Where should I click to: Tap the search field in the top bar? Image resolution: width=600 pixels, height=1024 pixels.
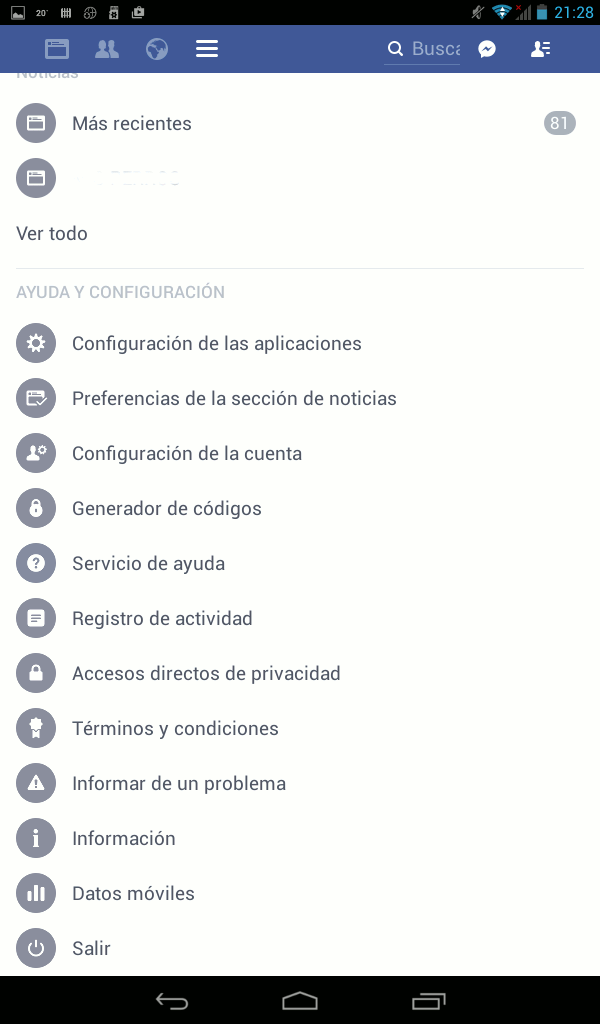(x=423, y=49)
